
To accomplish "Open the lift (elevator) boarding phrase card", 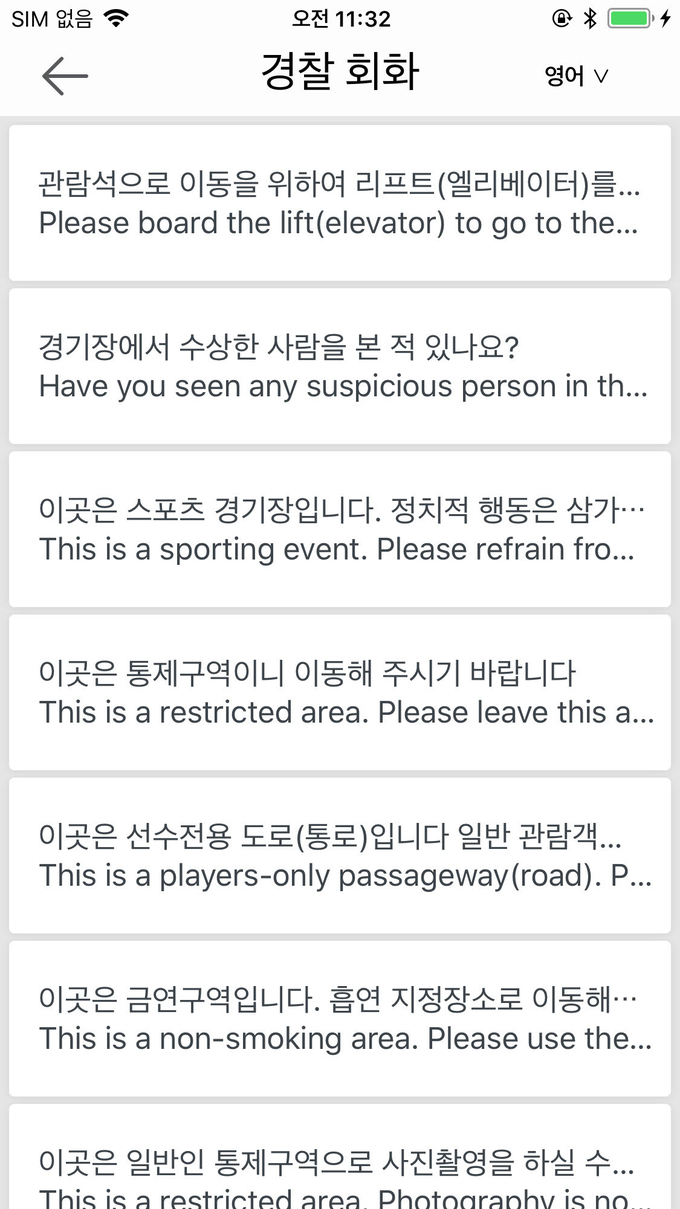I will point(340,203).
